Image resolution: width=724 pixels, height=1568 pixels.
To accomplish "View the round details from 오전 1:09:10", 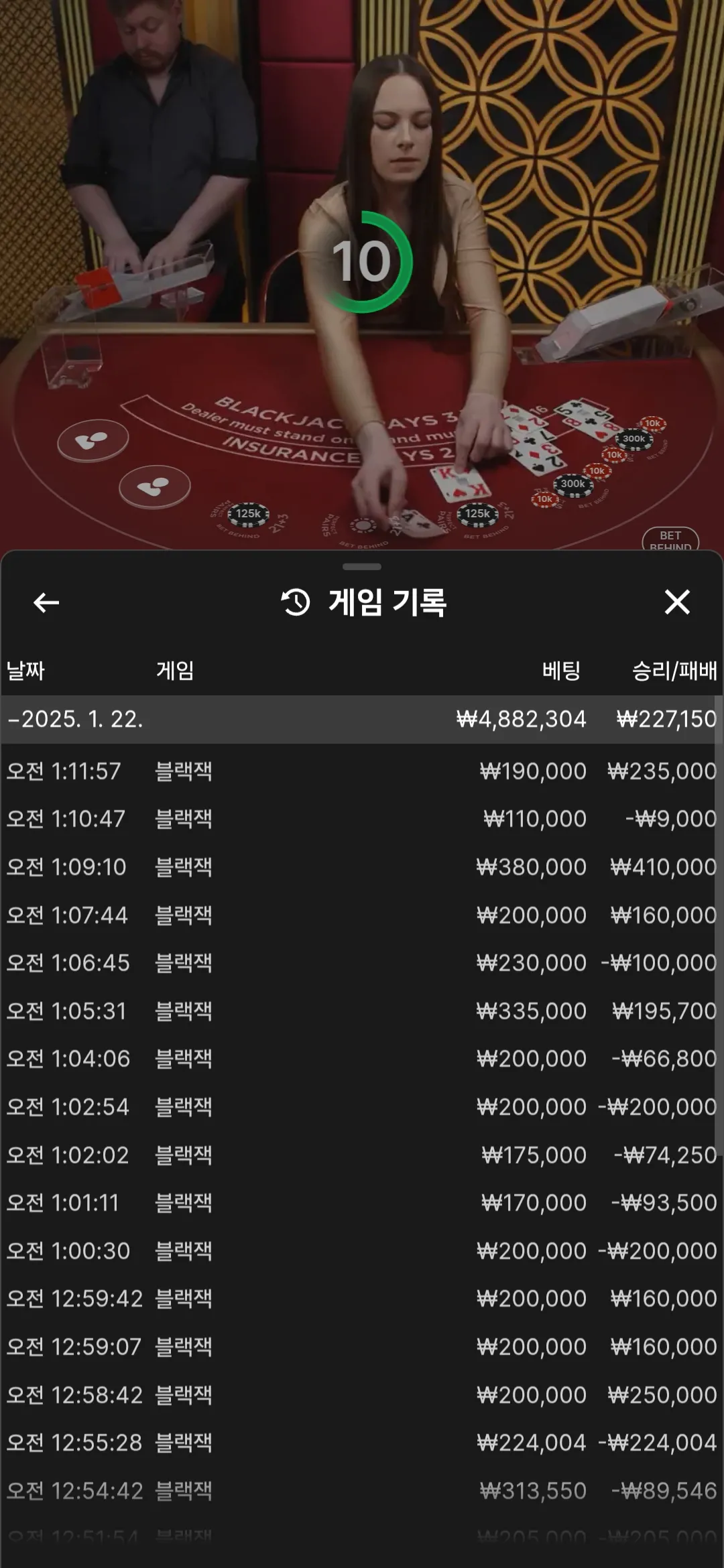I will click(x=362, y=867).
